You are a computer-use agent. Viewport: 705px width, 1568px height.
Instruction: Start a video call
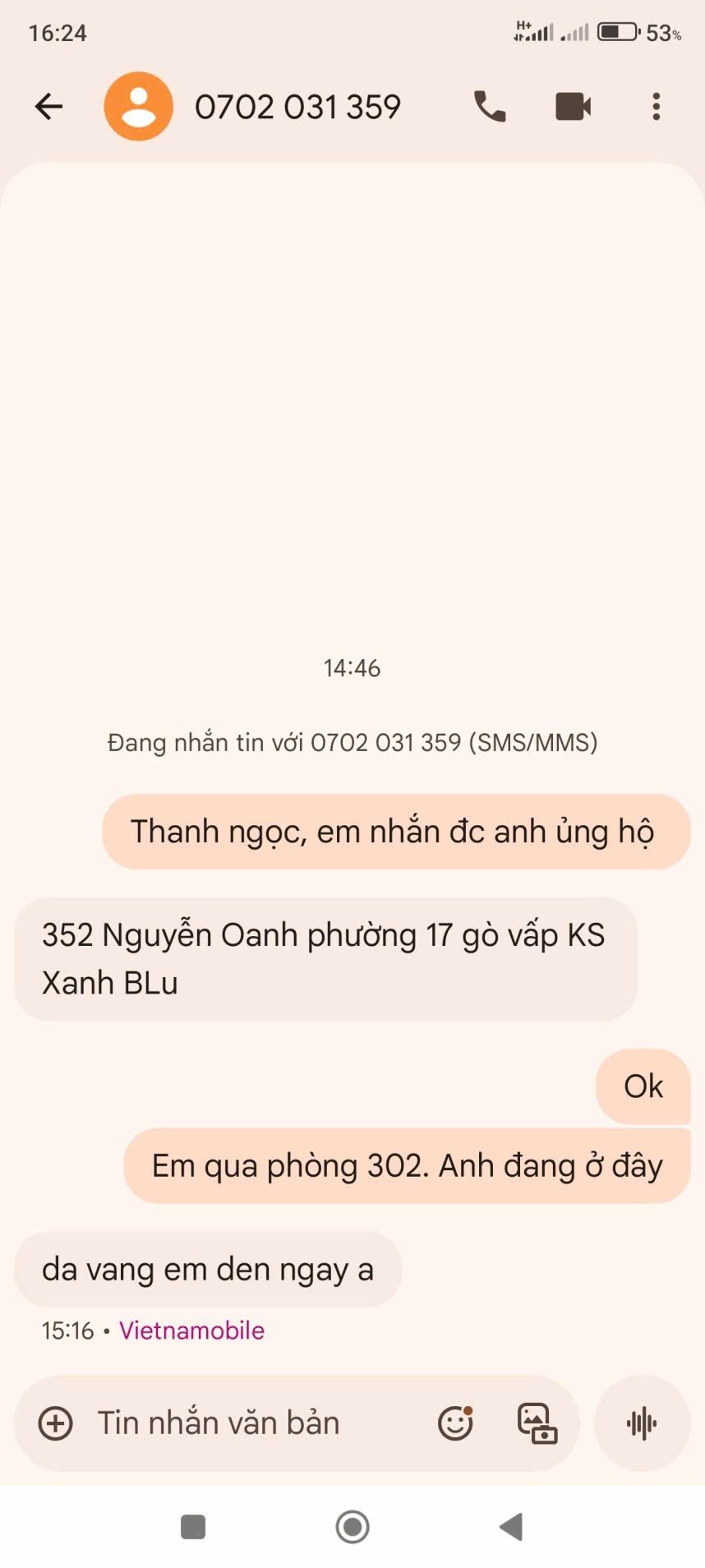point(573,107)
